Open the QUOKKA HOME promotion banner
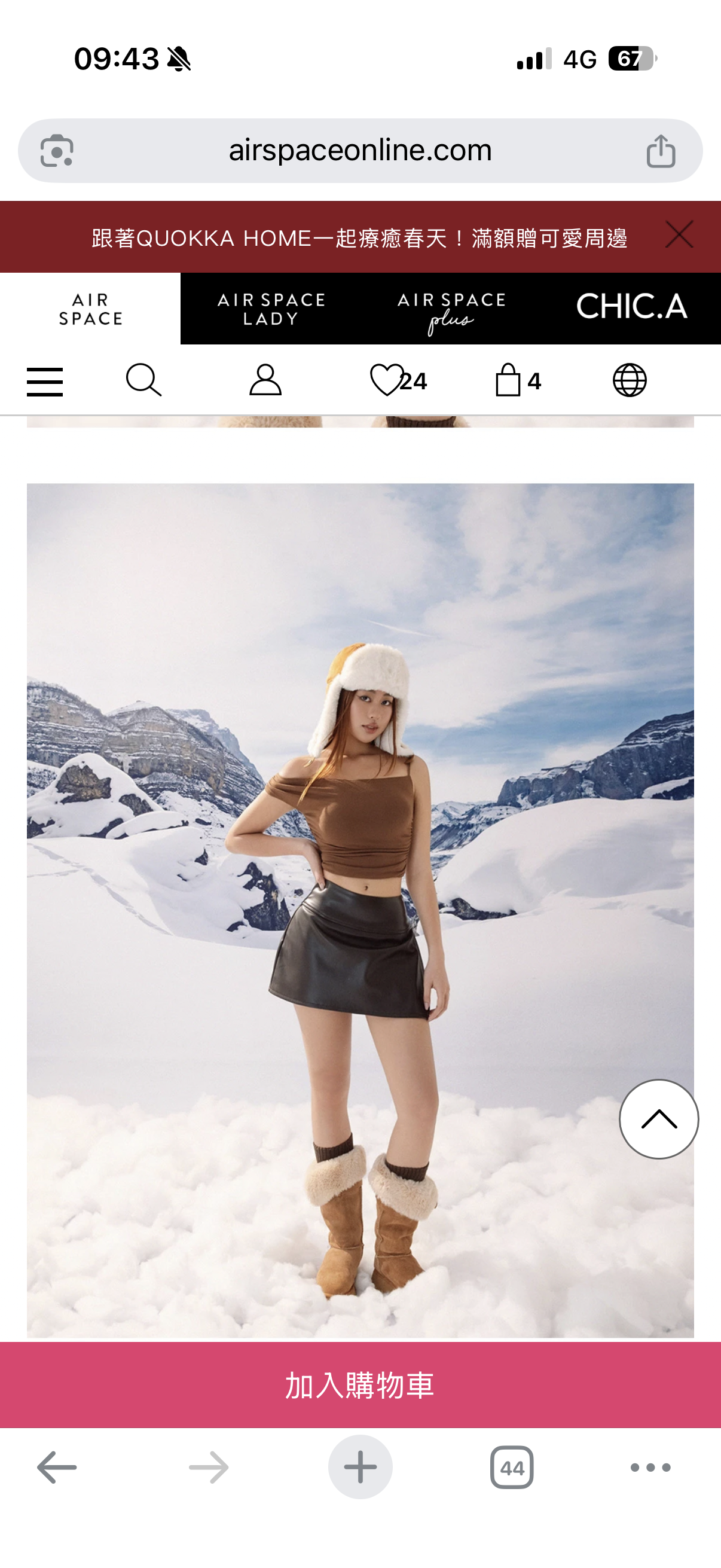Image resolution: width=721 pixels, height=1568 pixels. click(359, 238)
